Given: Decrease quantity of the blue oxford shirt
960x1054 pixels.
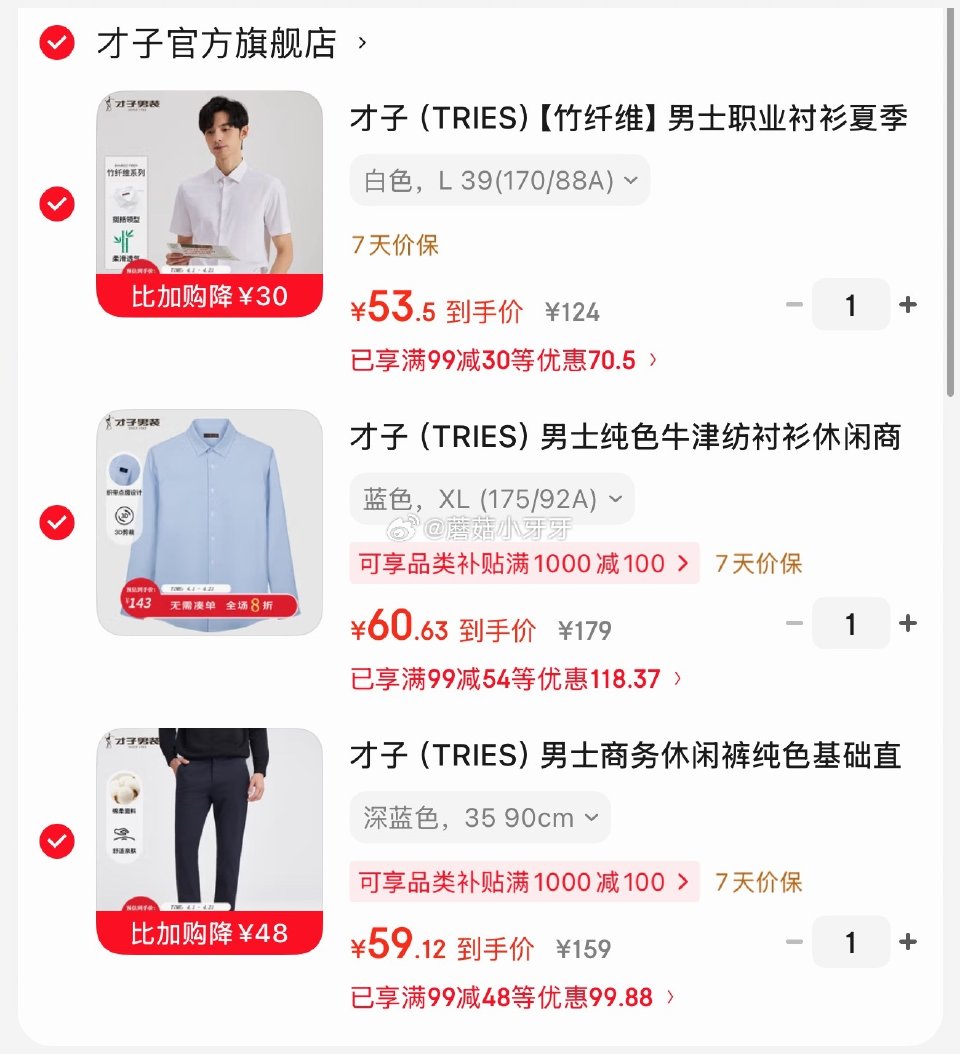Looking at the screenshot, I should 795,623.
